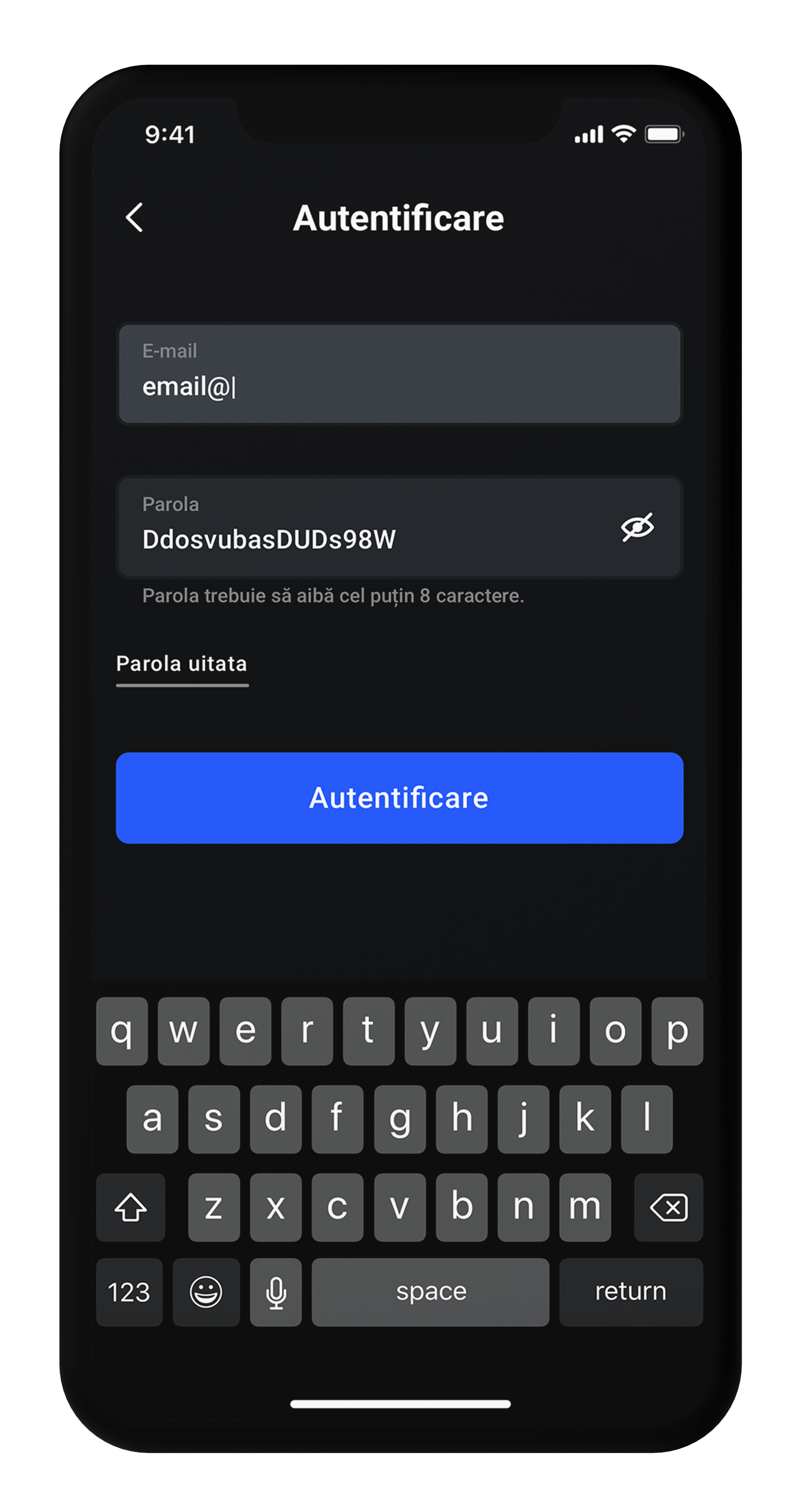Open the Parola uitata link
The image size is (800, 1512).
[x=182, y=664]
